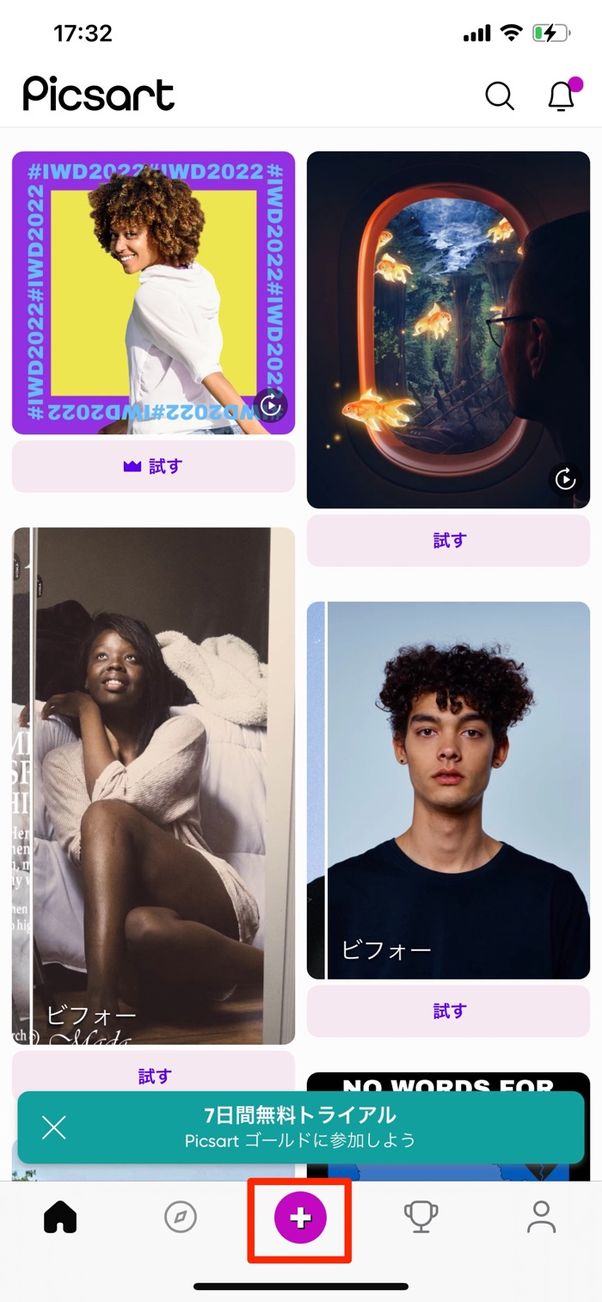
Task: Switch to the Discover compass tab
Action: tap(180, 1217)
